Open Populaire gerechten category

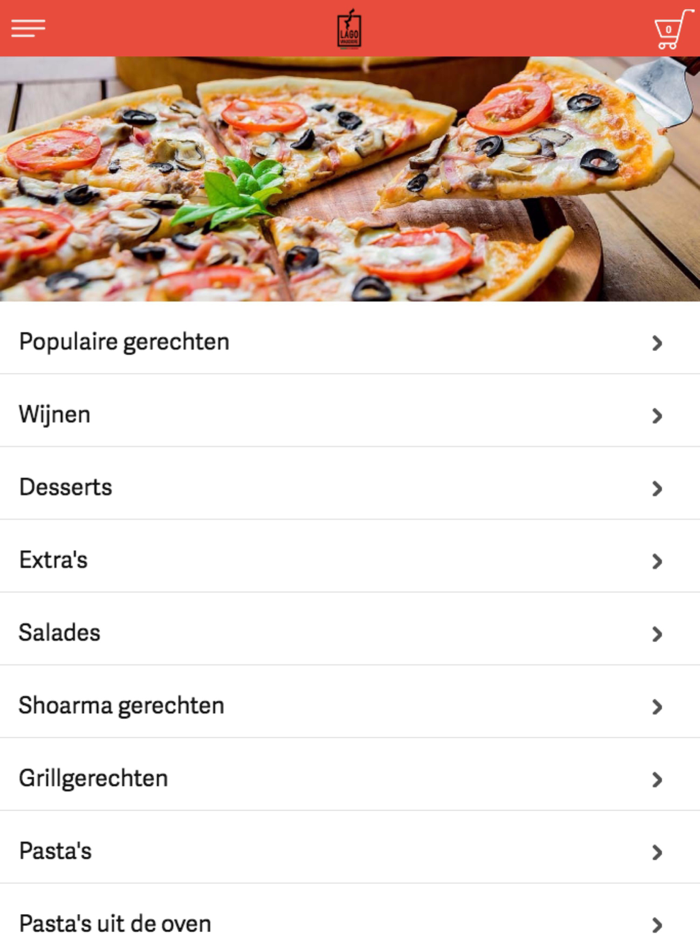(x=349, y=342)
